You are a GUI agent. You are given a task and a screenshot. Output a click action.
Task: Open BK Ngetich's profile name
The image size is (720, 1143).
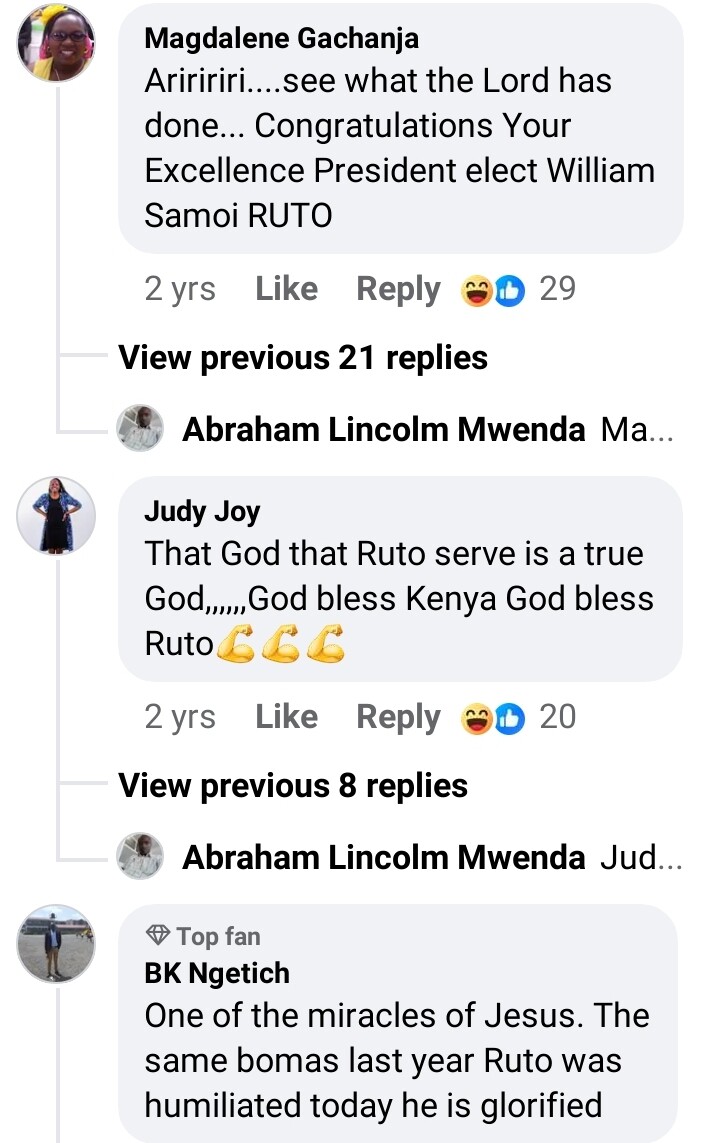(217, 972)
